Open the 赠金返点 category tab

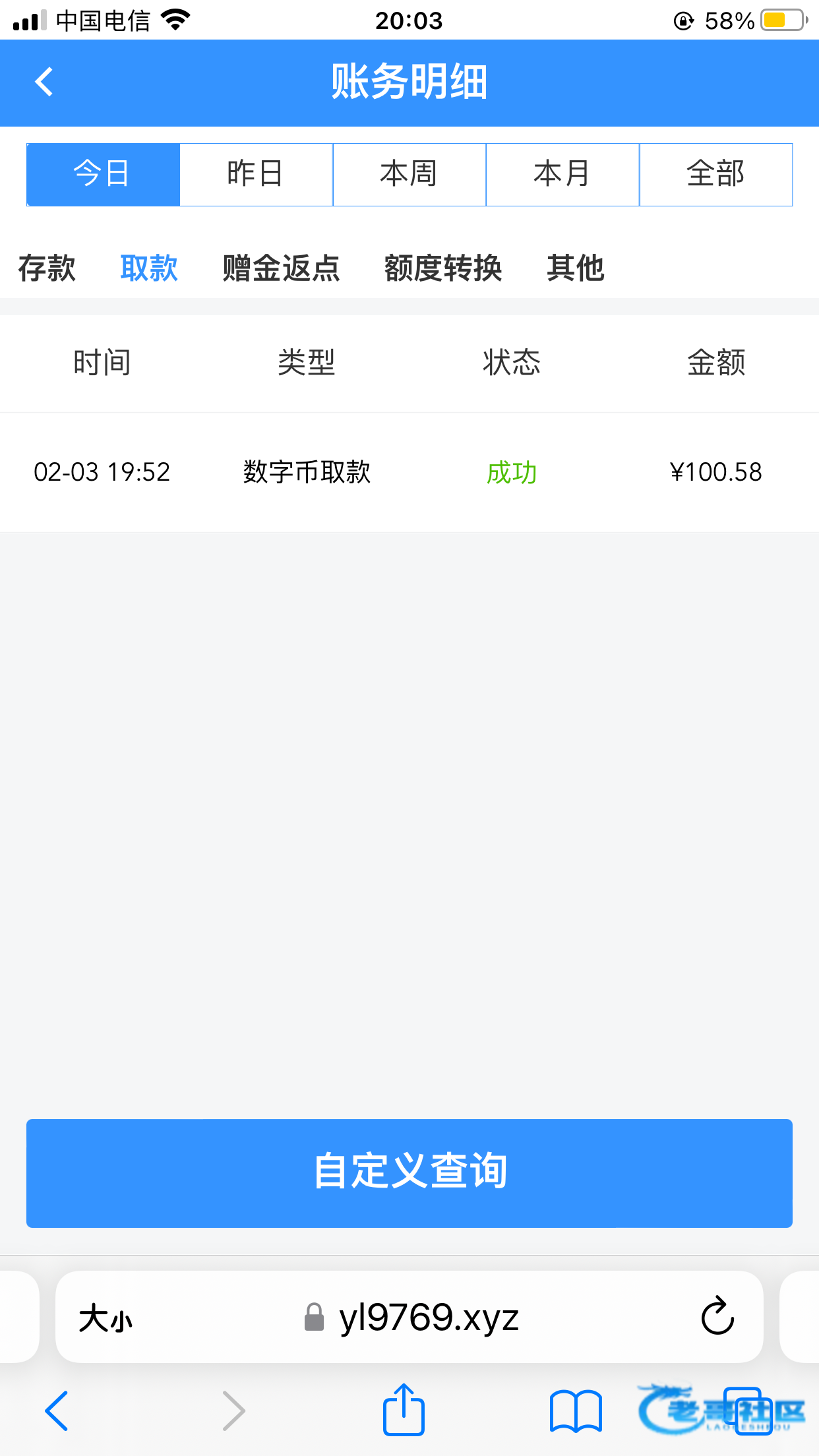[281, 268]
